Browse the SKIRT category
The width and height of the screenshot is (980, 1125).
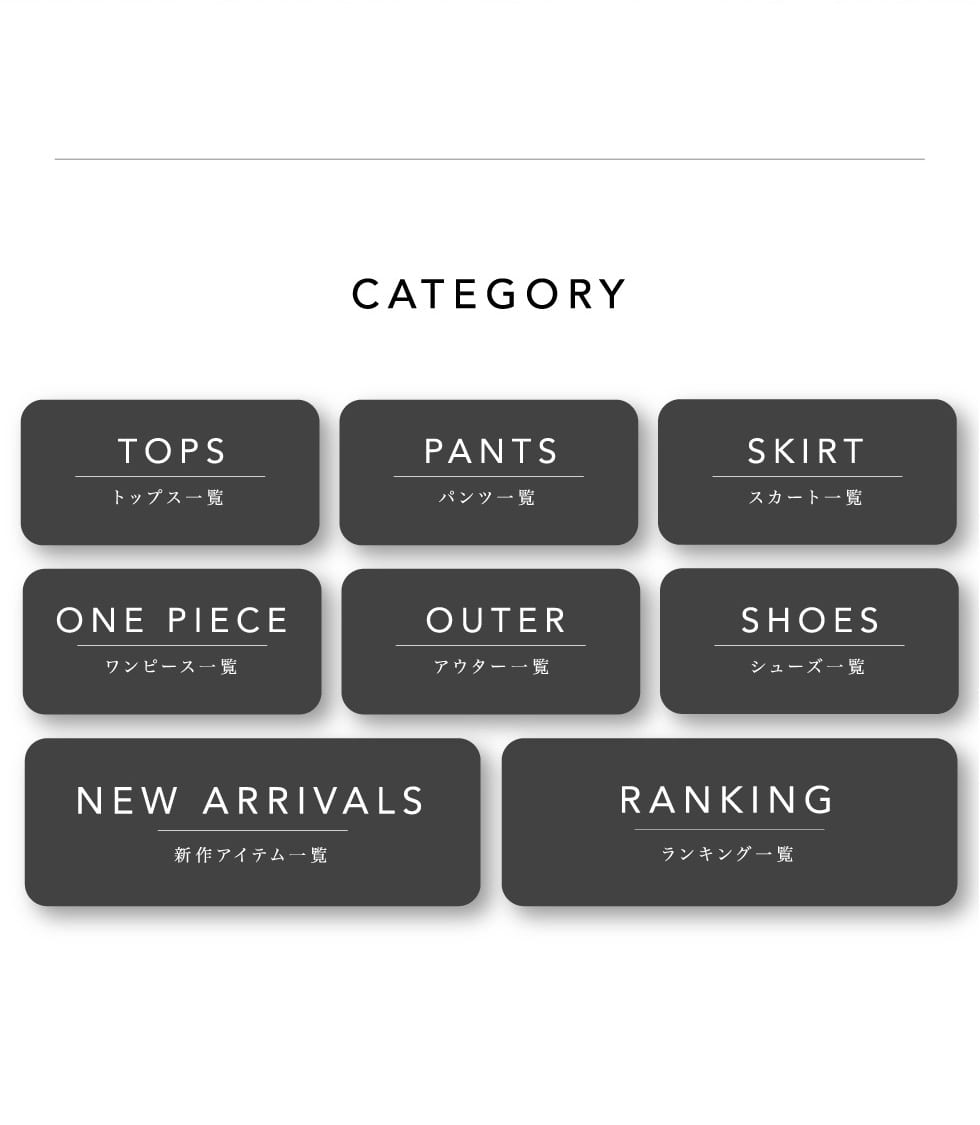click(x=807, y=472)
